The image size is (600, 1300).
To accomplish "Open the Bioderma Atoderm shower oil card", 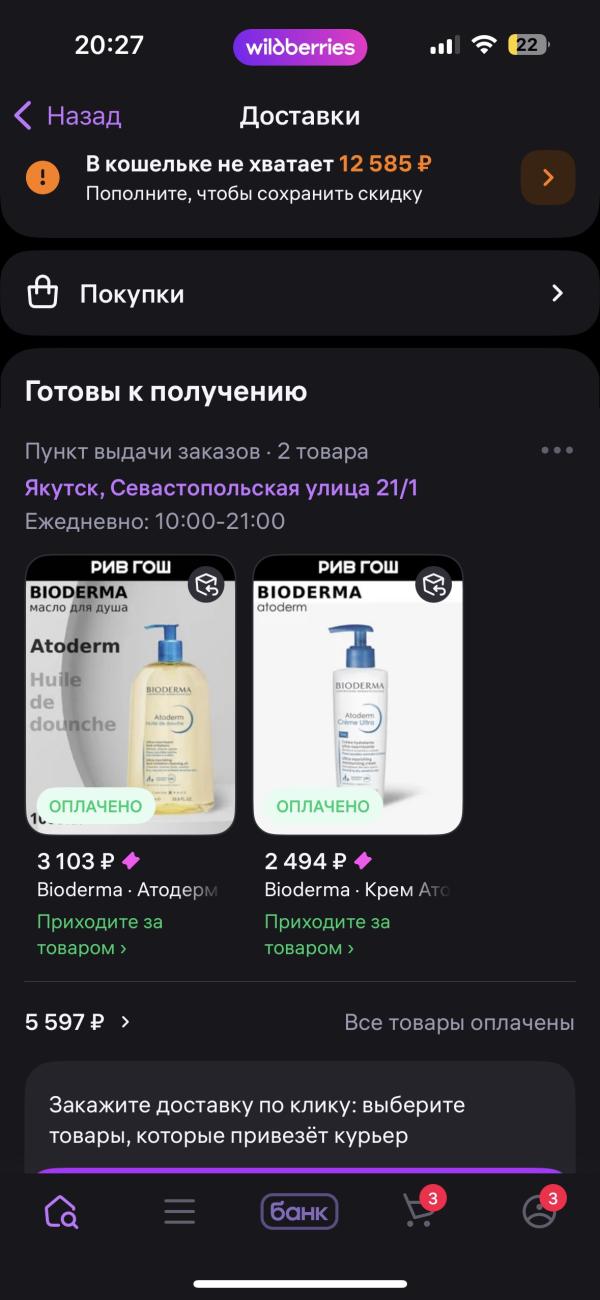I will (x=130, y=695).
